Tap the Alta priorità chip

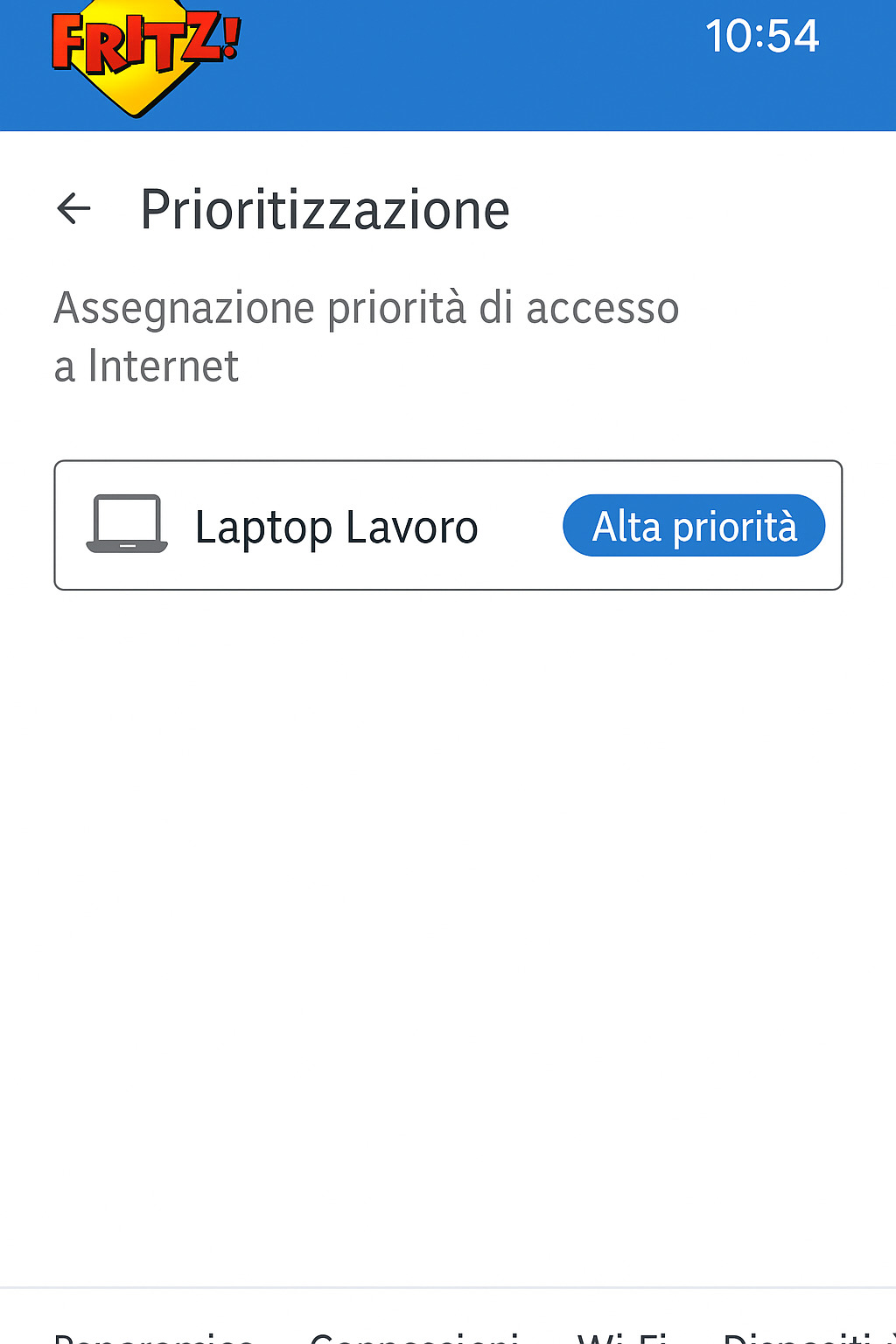click(693, 526)
